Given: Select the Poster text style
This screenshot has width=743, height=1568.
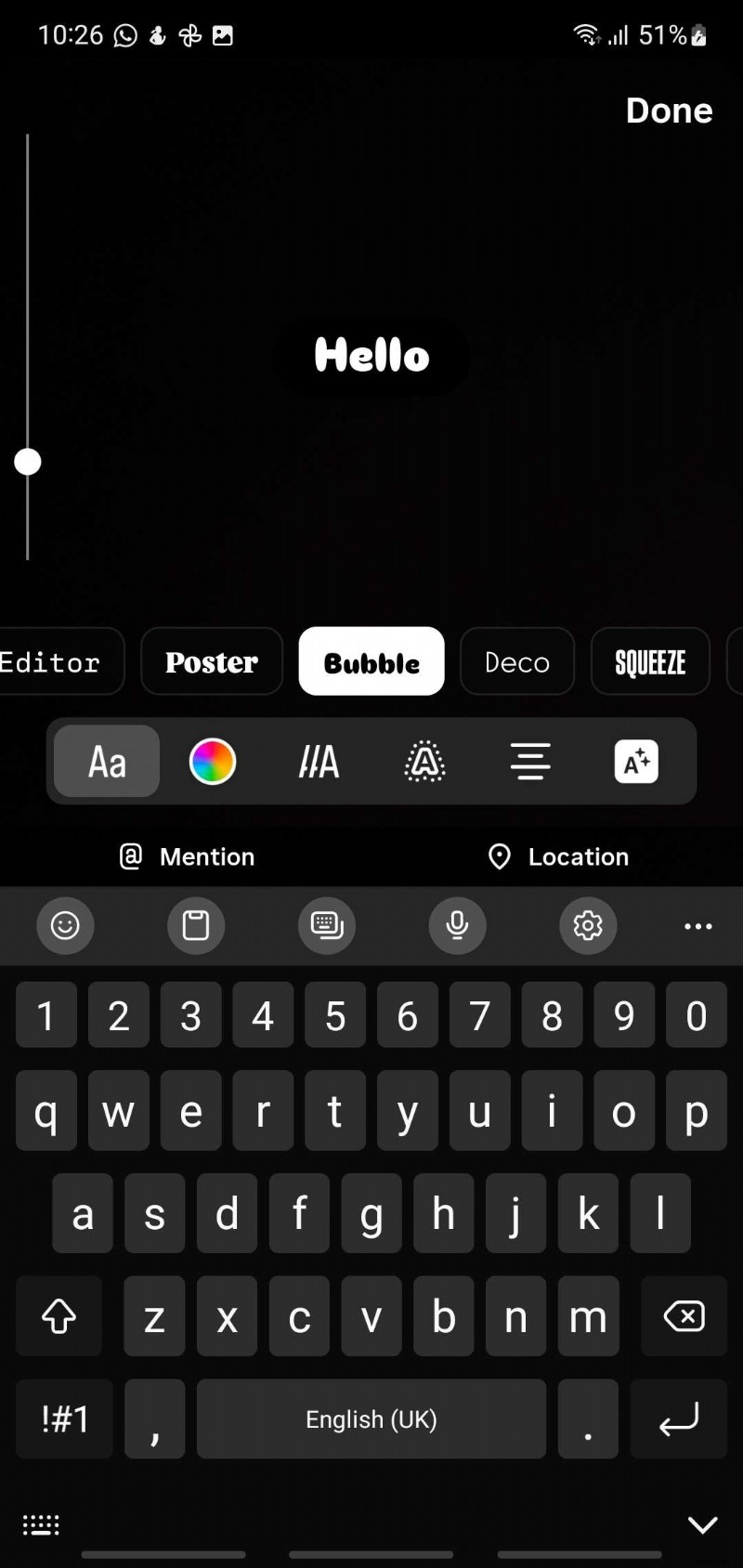Looking at the screenshot, I should pos(211,661).
